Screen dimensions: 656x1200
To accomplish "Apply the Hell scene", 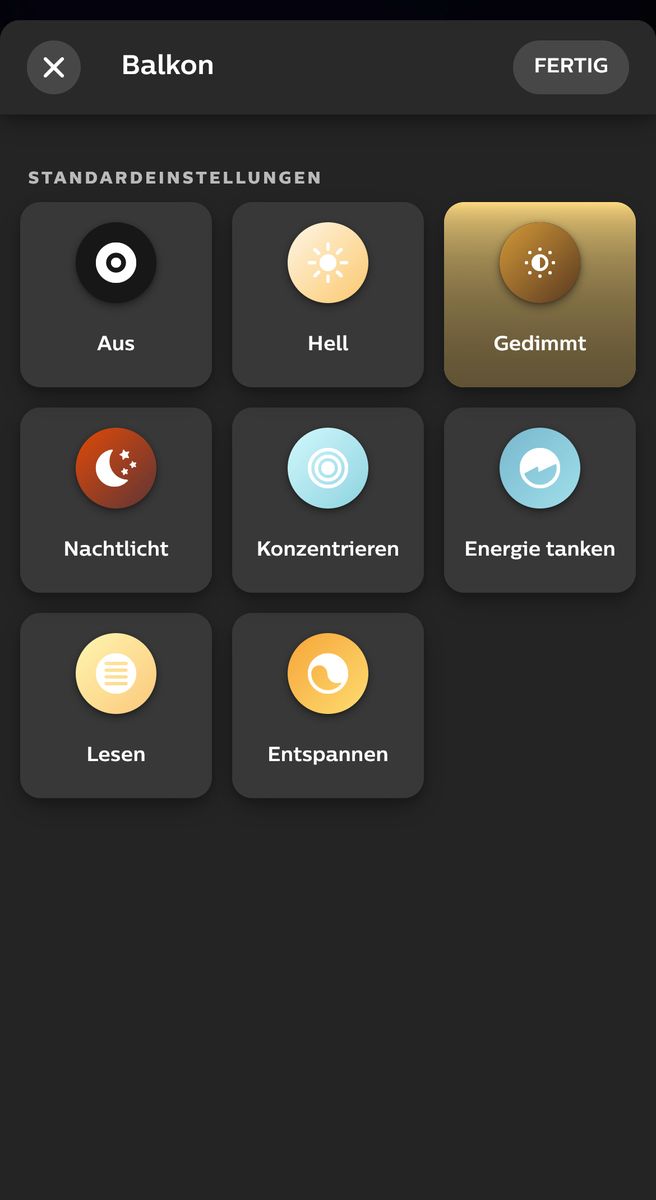I will [x=328, y=294].
